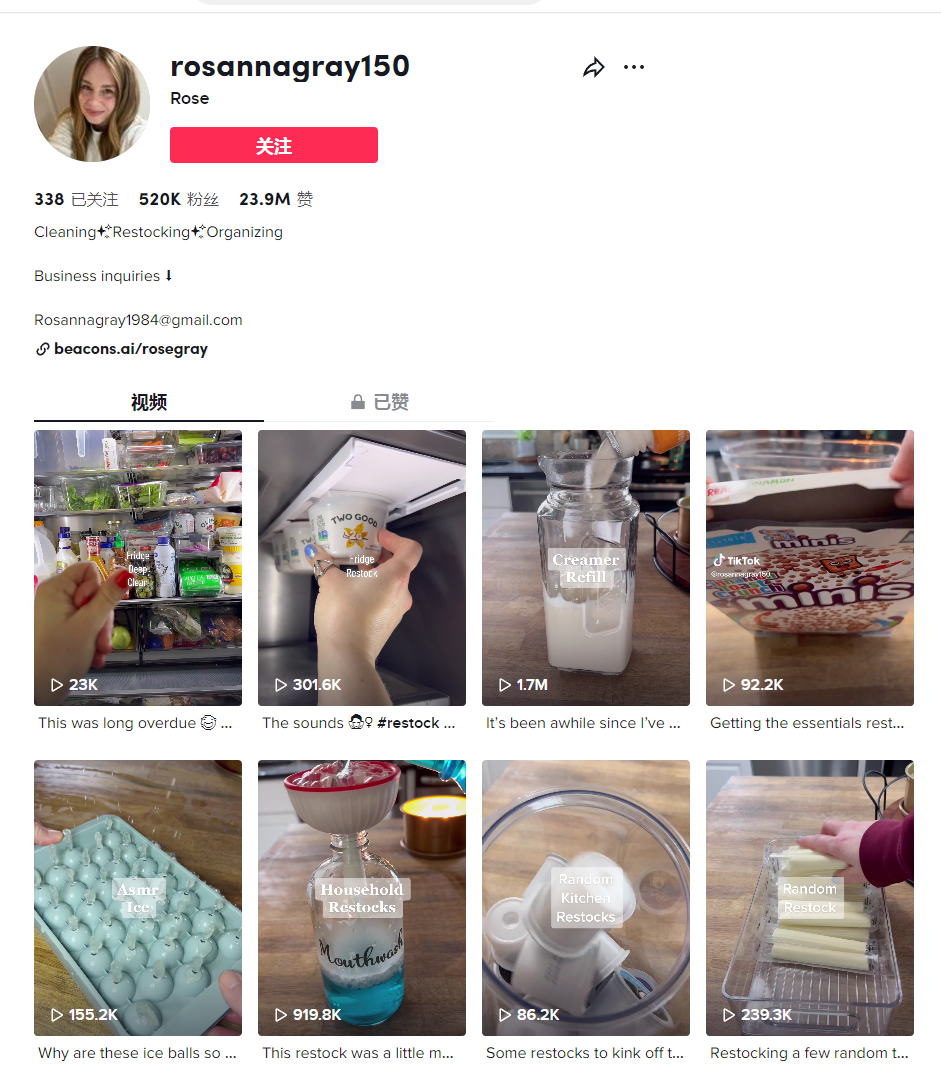Play the minis cereal video with 92.2K views
This screenshot has height=1077, width=941.
pyautogui.click(x=809, y=567)
